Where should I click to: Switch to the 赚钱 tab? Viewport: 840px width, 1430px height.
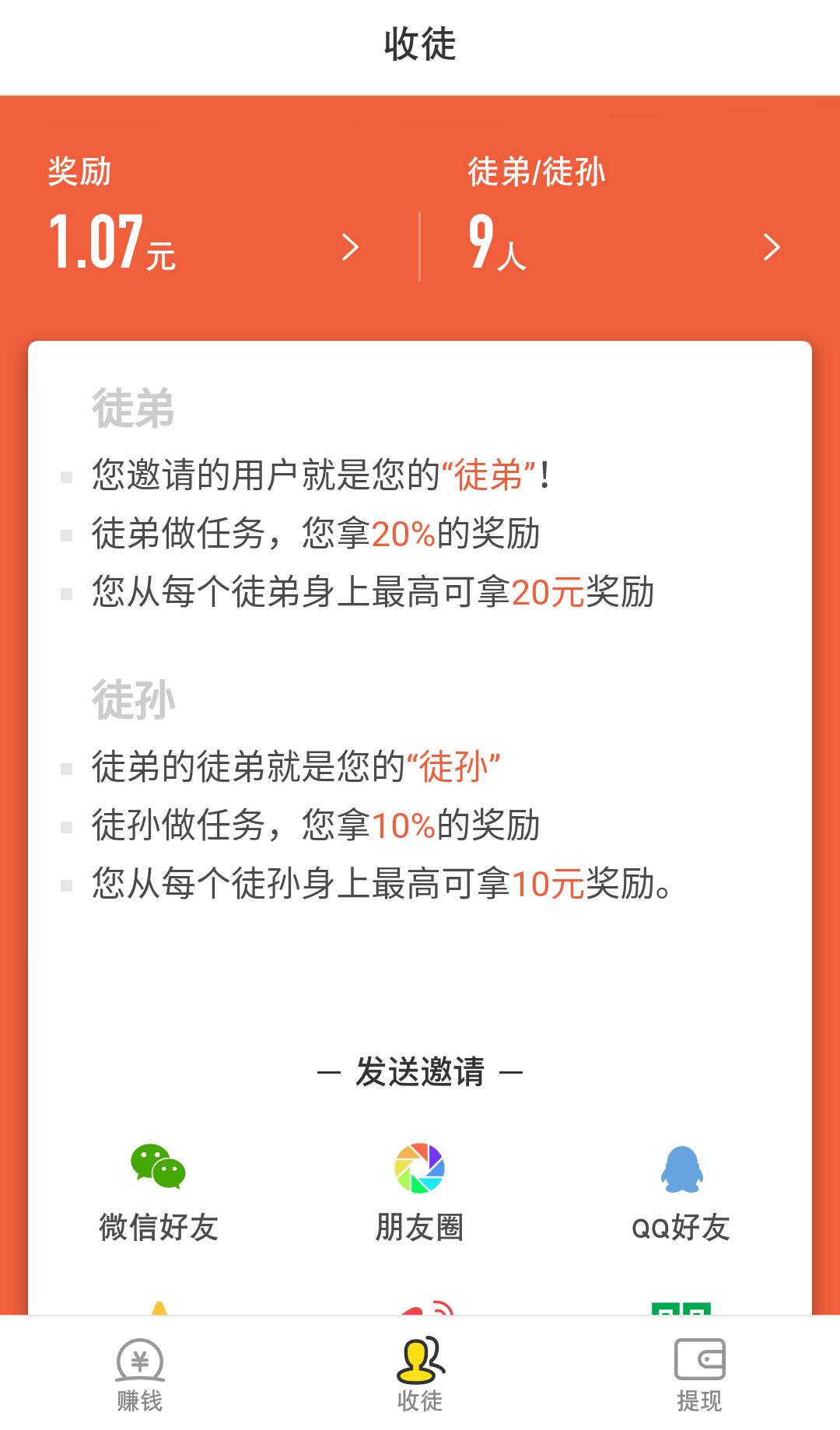(x=140, y=1375)
